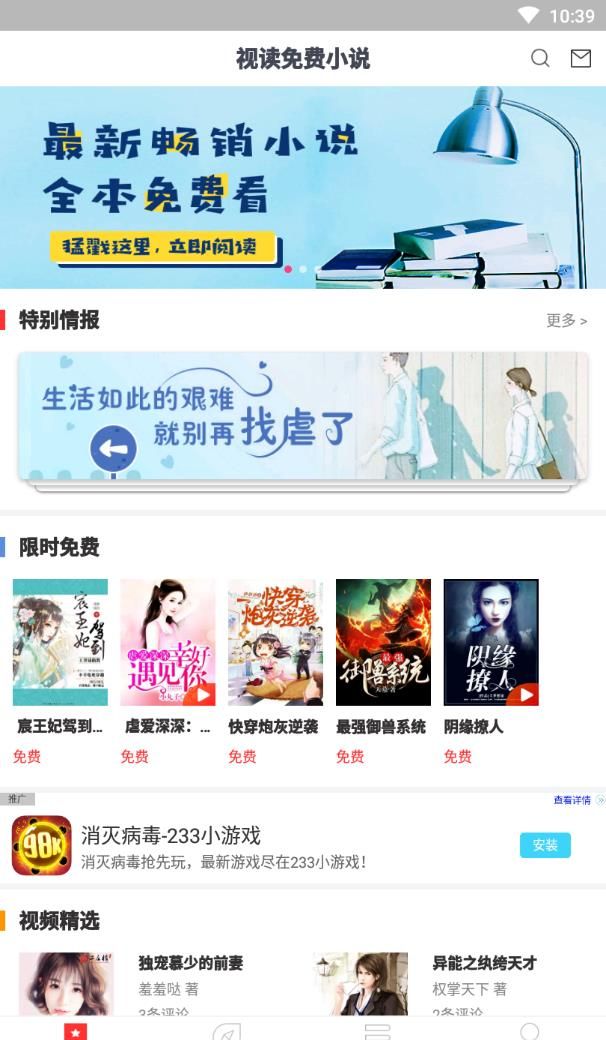Open the messages envelope icon
Image resolution: width=606 pixels, height=1040 pixels.
pyautogui.click(x=581, y=58)
